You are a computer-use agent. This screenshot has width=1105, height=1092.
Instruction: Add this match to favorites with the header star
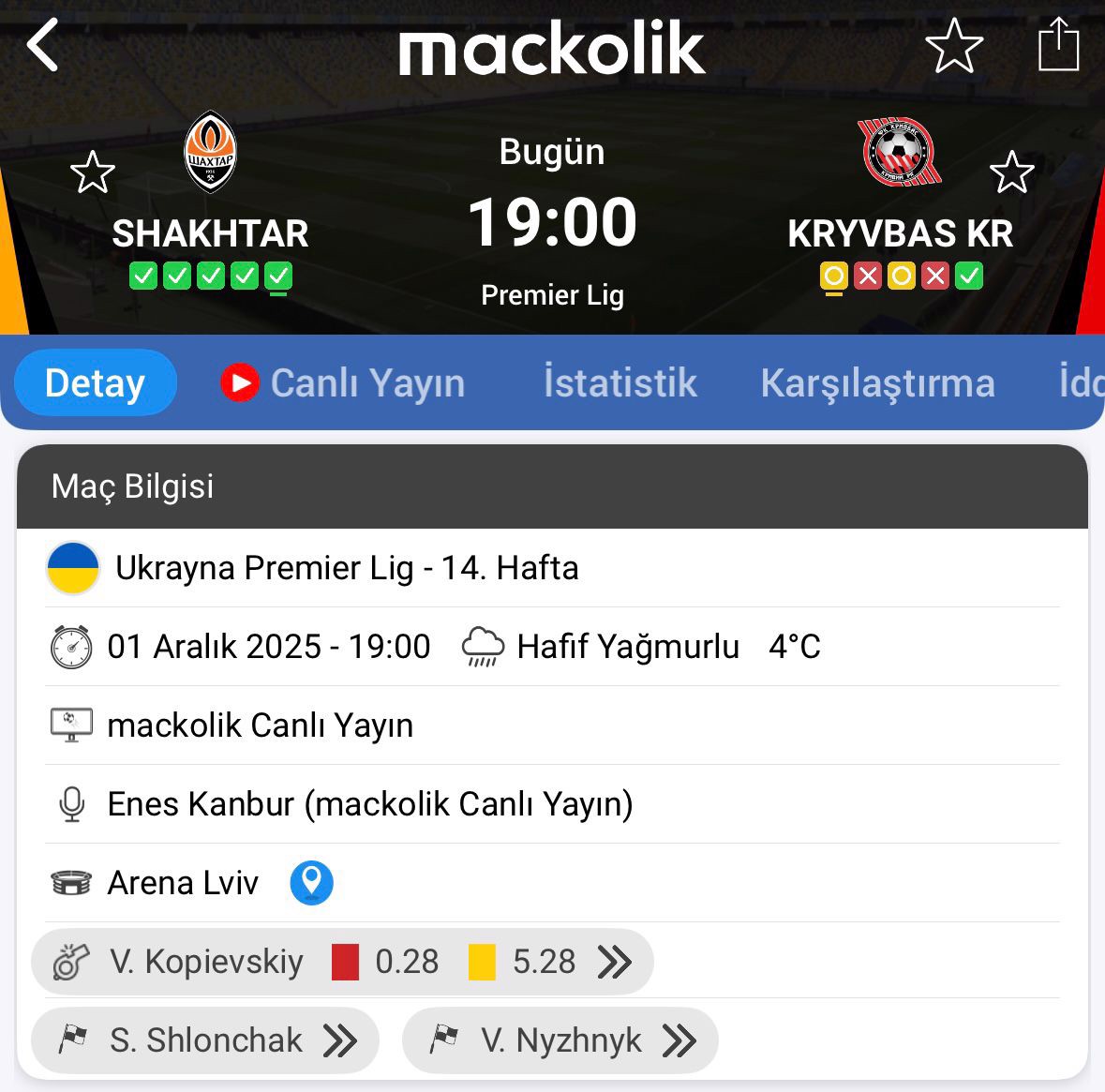coord(953,46)
